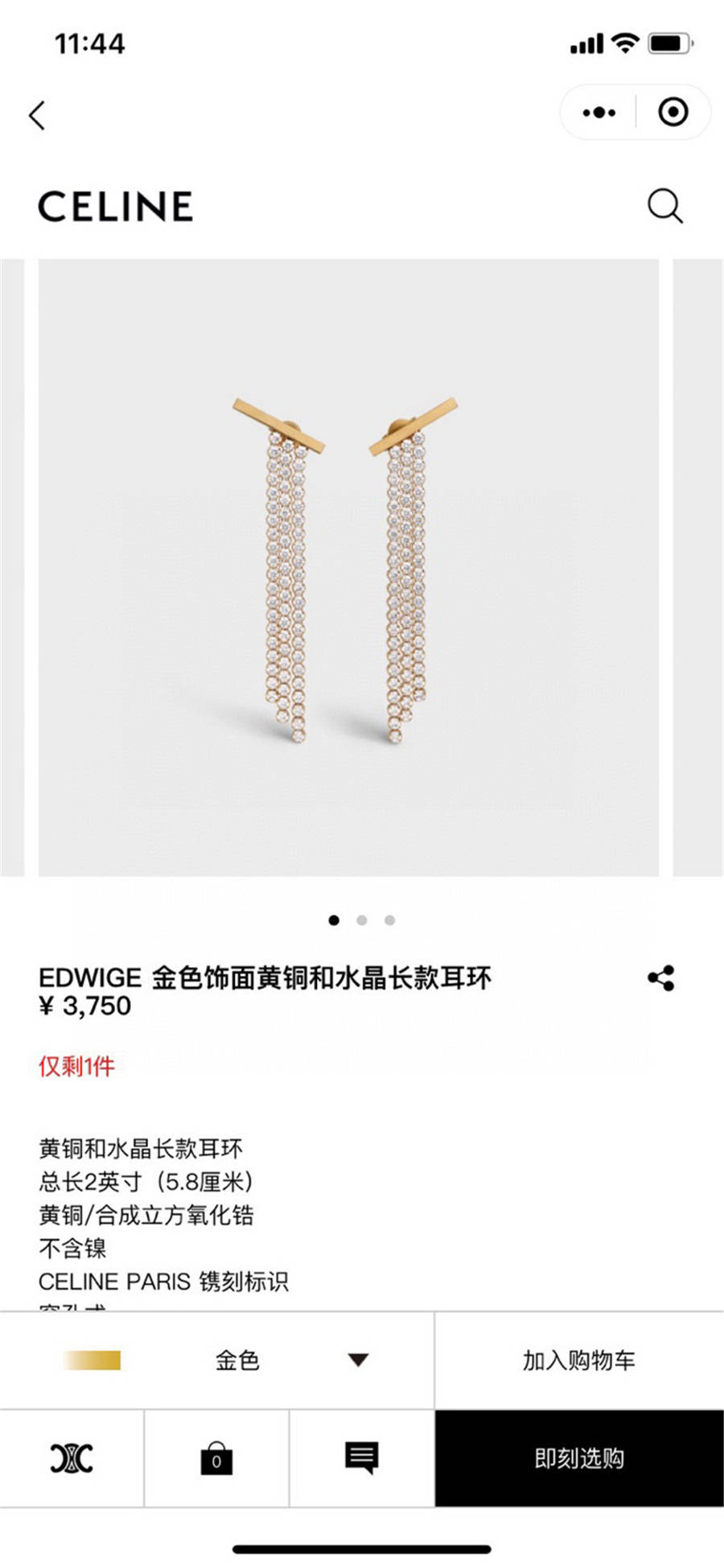Open the EDWIGE earrings product image

pos(348,567)
